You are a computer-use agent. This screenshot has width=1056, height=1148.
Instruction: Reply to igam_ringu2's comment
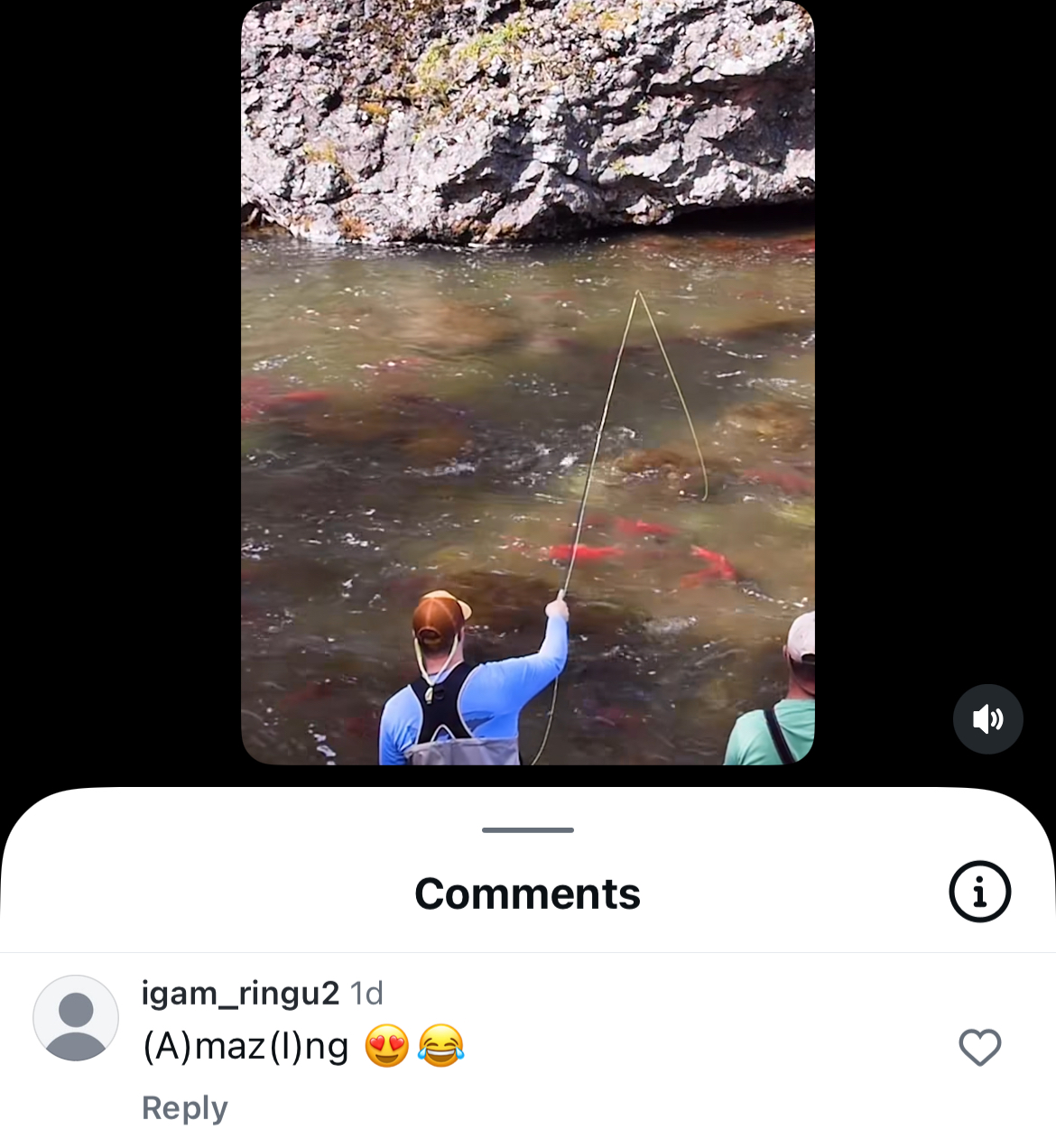184,1107
